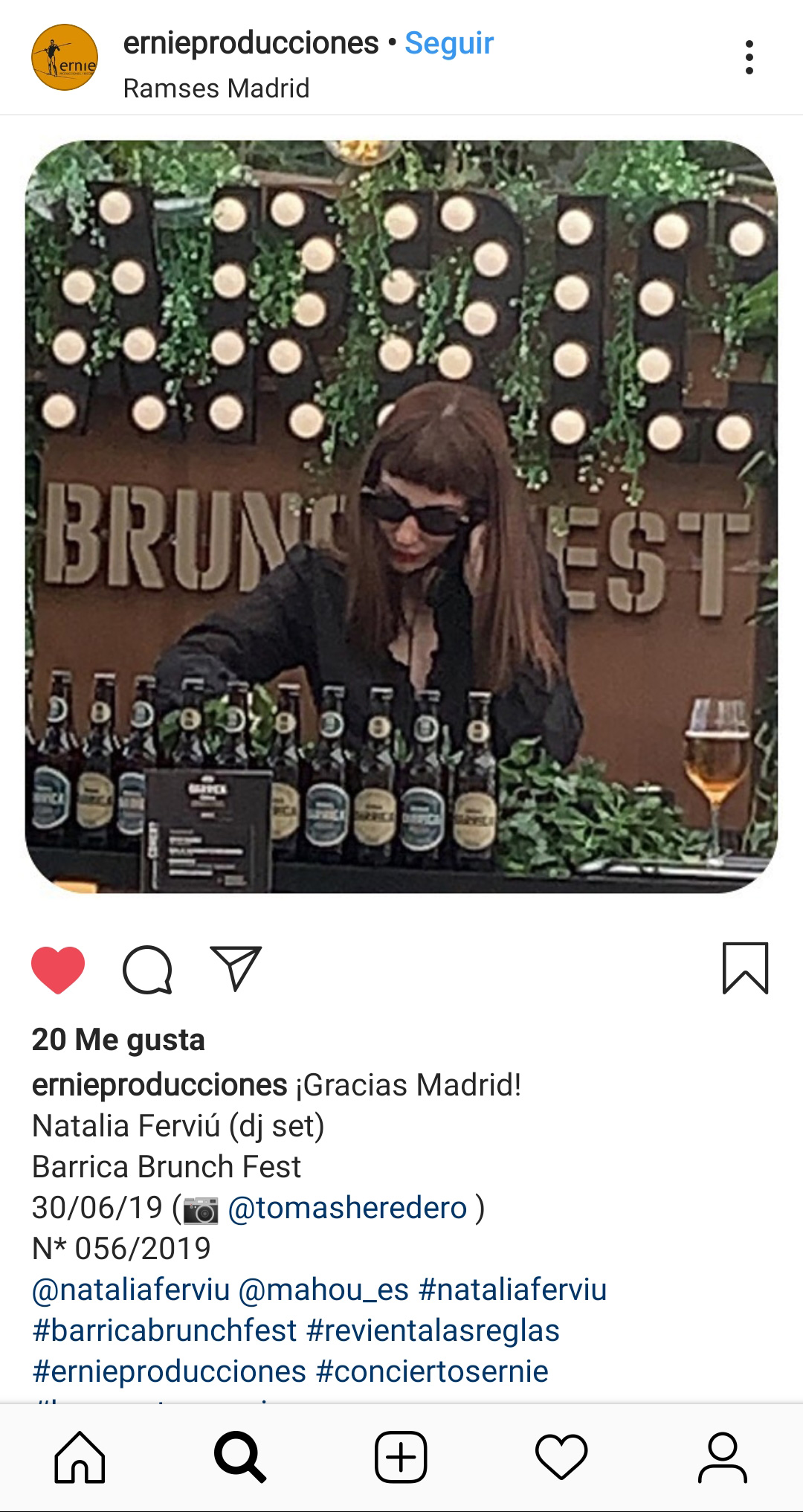Screen dimensions: 803x1512
Task: Open the @nataliaferviu mention
Action: [131, 1290]
